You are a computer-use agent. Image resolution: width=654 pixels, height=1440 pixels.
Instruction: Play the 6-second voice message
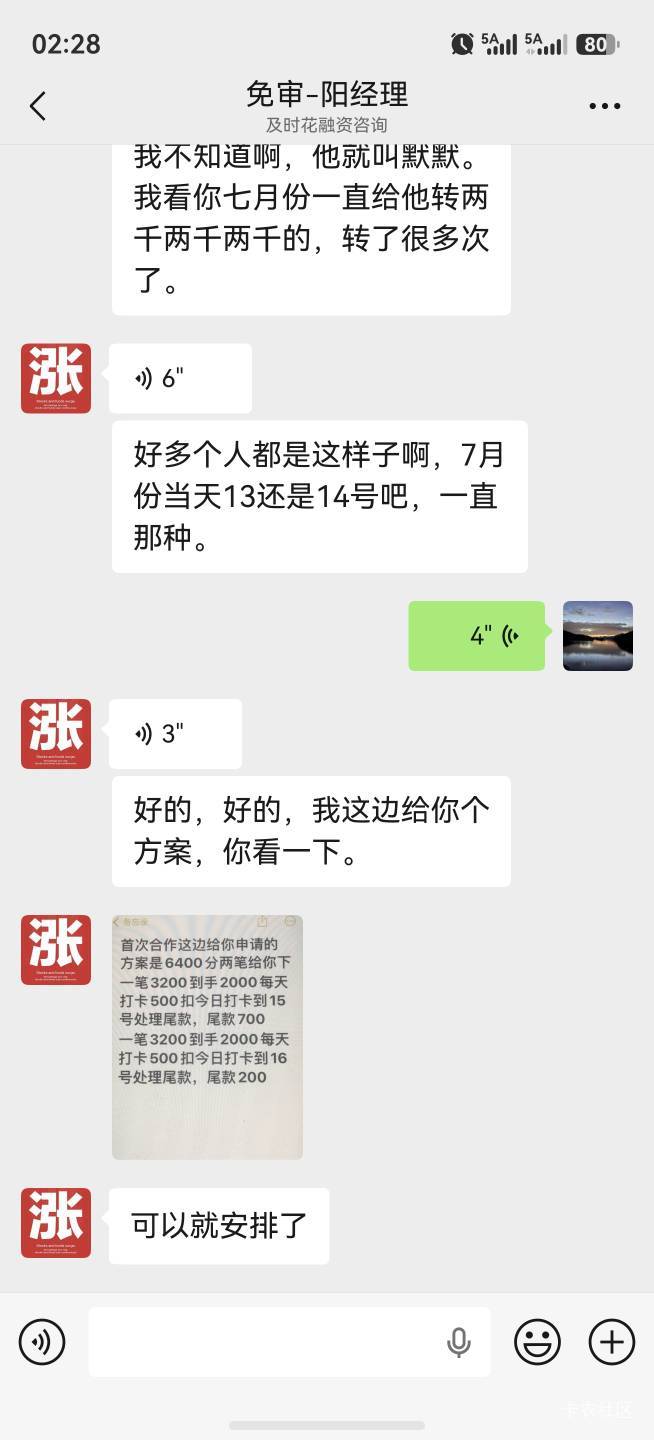pos(180,378)
